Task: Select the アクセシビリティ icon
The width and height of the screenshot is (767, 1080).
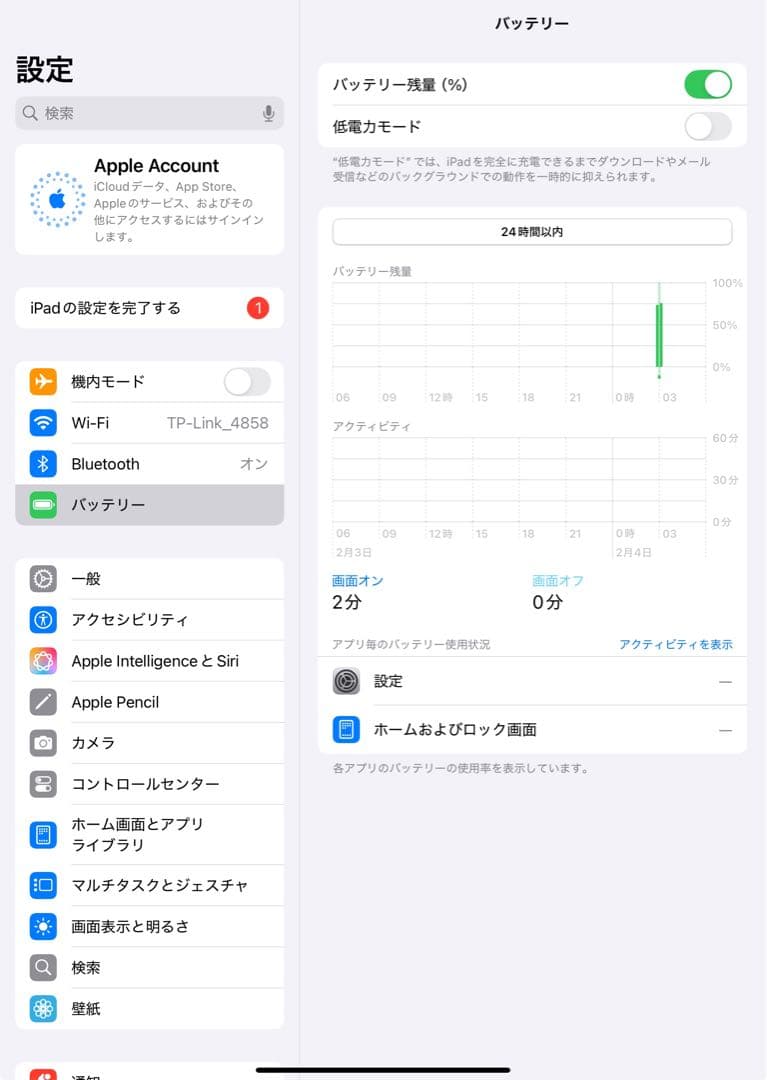Action: click(x=43, y=619)
